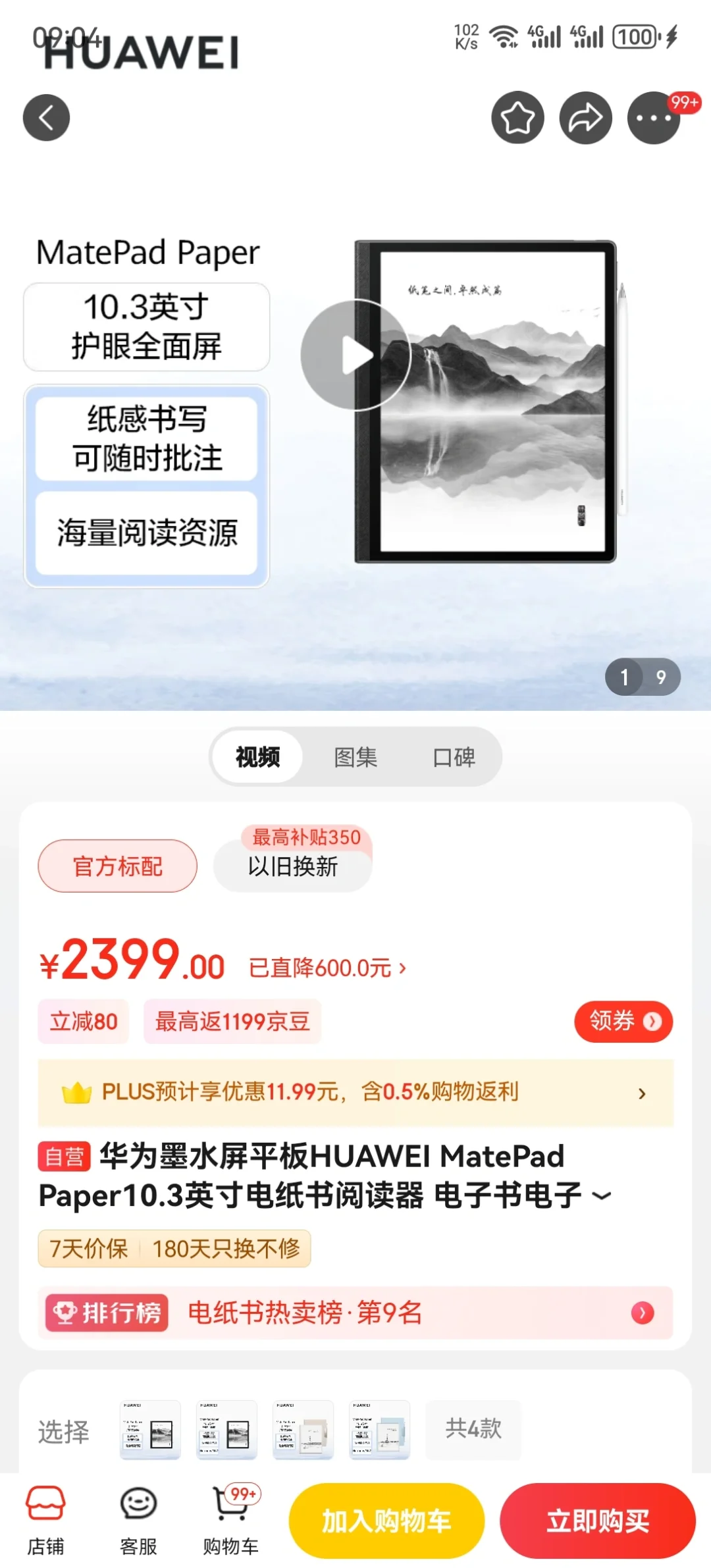This screenshot has height=1568, width=711.
Task: Play the MatePad Paper product video
Action: pos(356,355)
